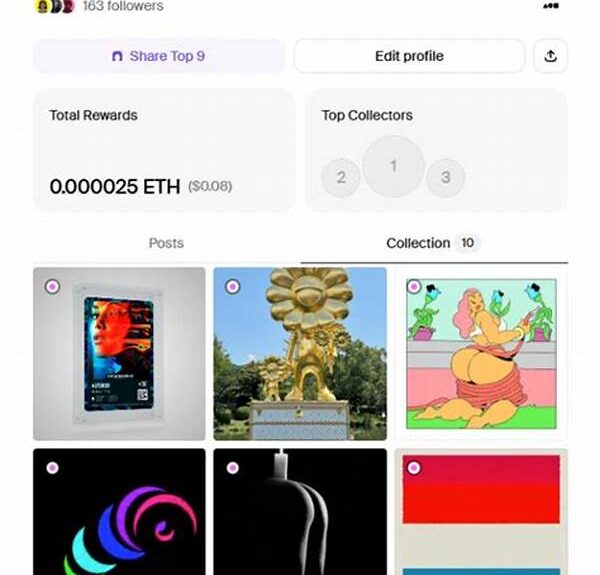View the number 1 top collector
600x575 pixels.
coord(393,166)
